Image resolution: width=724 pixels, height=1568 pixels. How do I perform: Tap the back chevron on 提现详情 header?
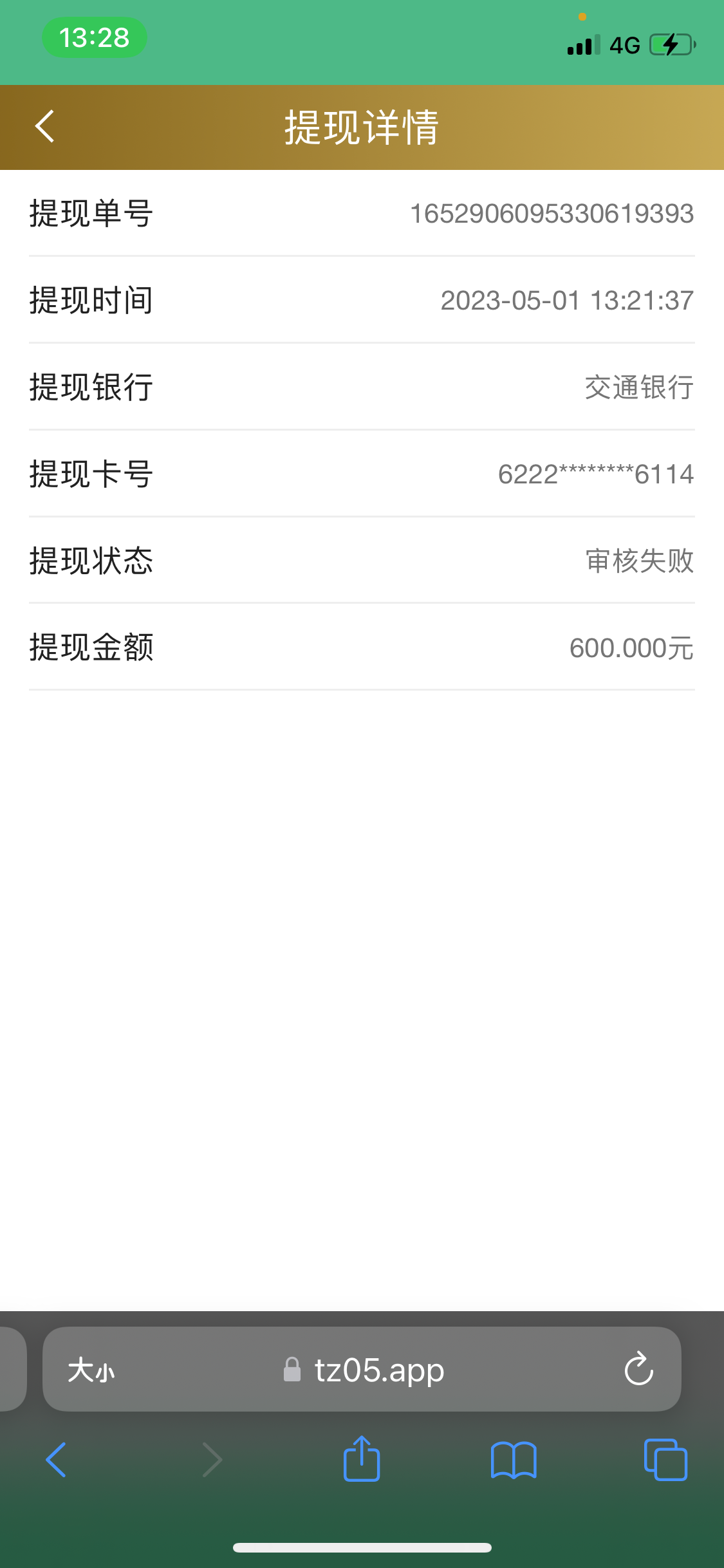coord(44,127)
